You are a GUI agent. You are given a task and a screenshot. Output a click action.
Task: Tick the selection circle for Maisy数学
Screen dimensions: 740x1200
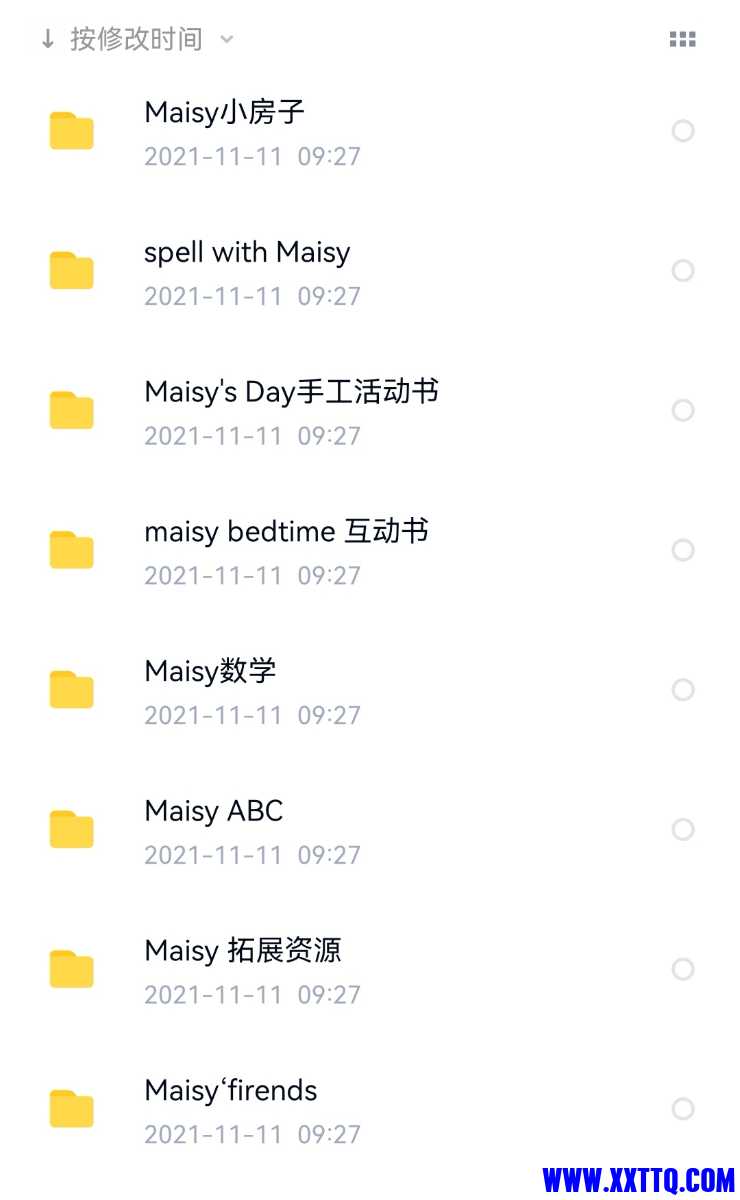[683, 690]
